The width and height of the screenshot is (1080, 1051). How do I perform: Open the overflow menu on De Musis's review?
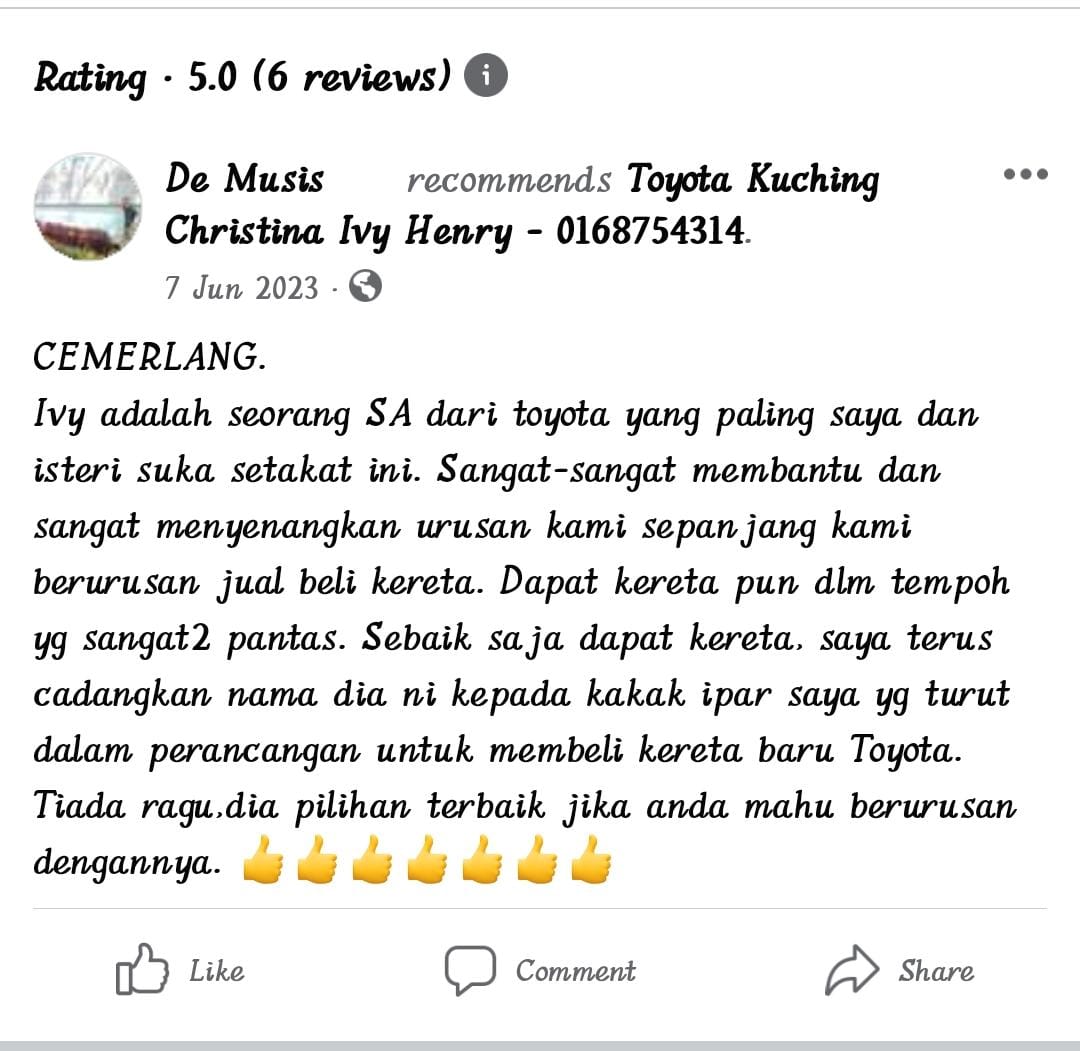[1025, 174]
